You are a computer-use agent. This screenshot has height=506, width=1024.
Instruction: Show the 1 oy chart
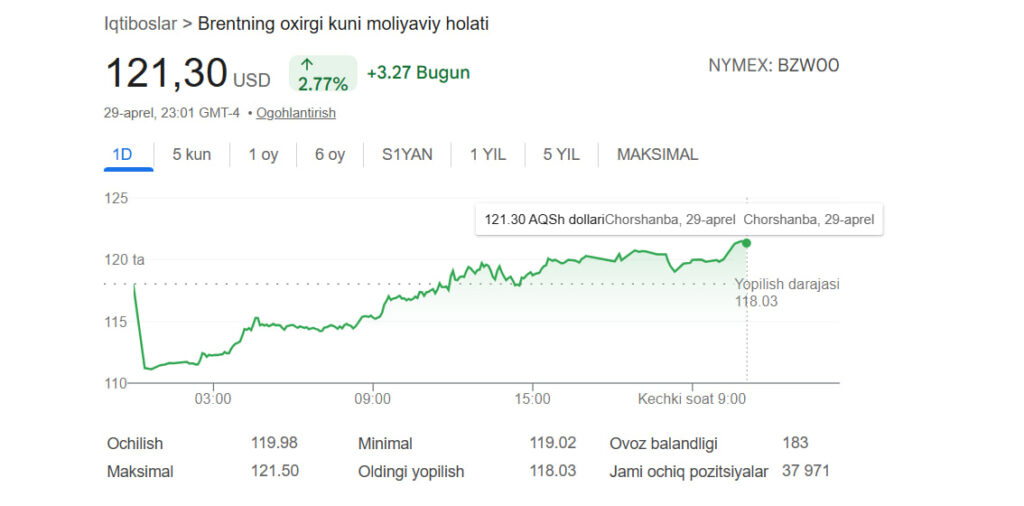coord(263,154)
